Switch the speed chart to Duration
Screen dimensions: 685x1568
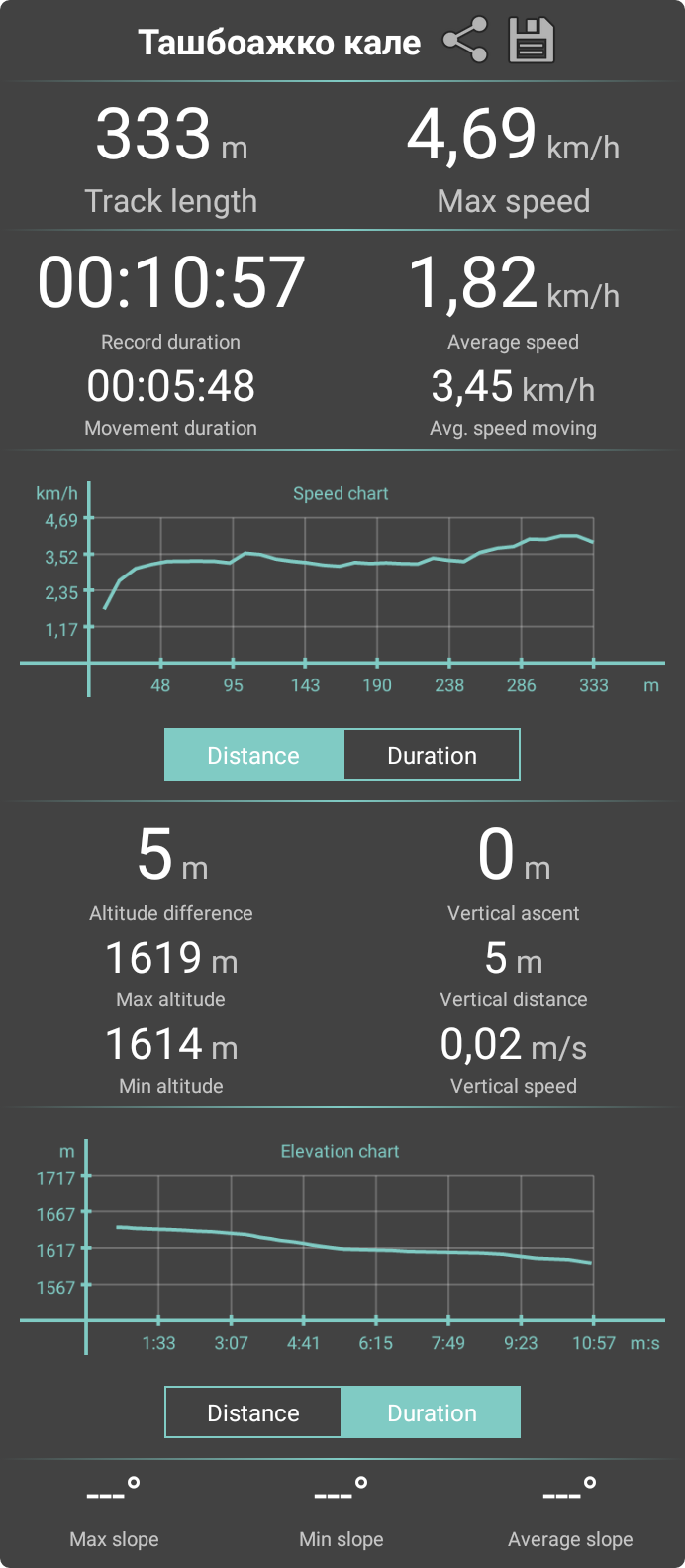(x=432, y=755)
